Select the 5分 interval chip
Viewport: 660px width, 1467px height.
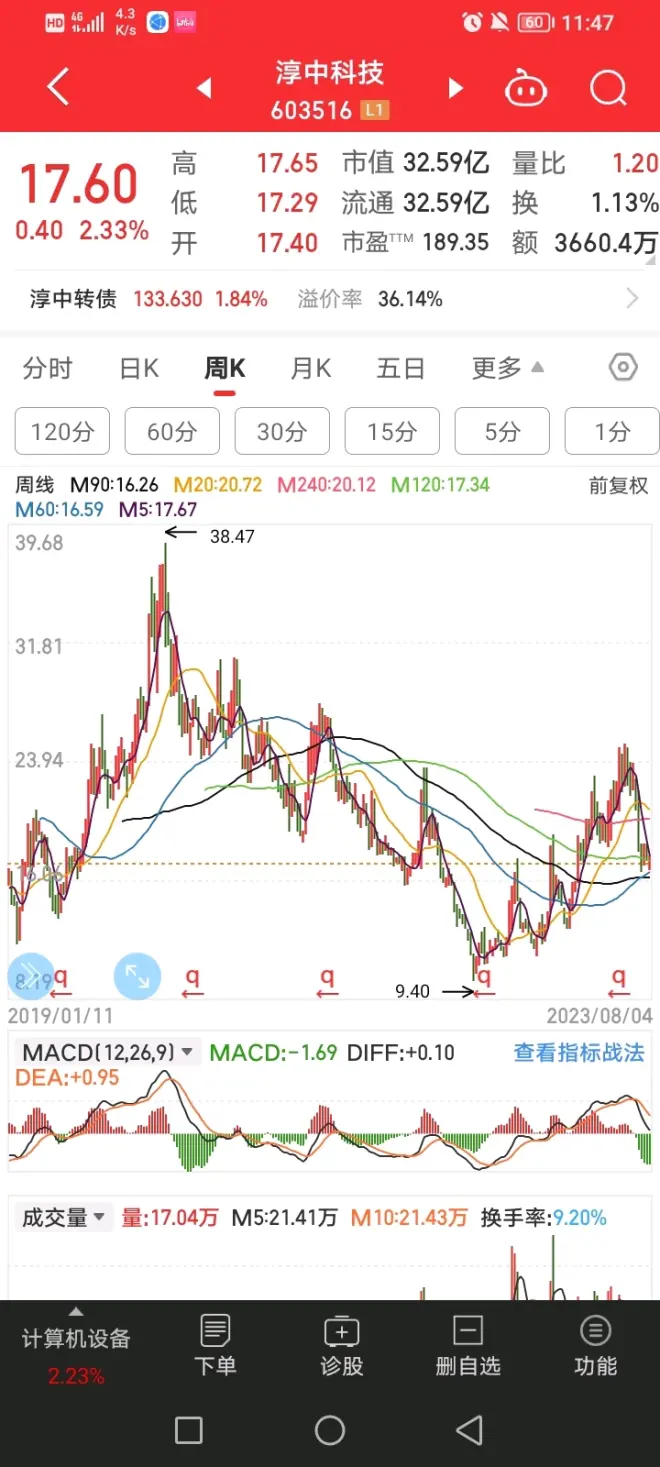pos(502,432)
